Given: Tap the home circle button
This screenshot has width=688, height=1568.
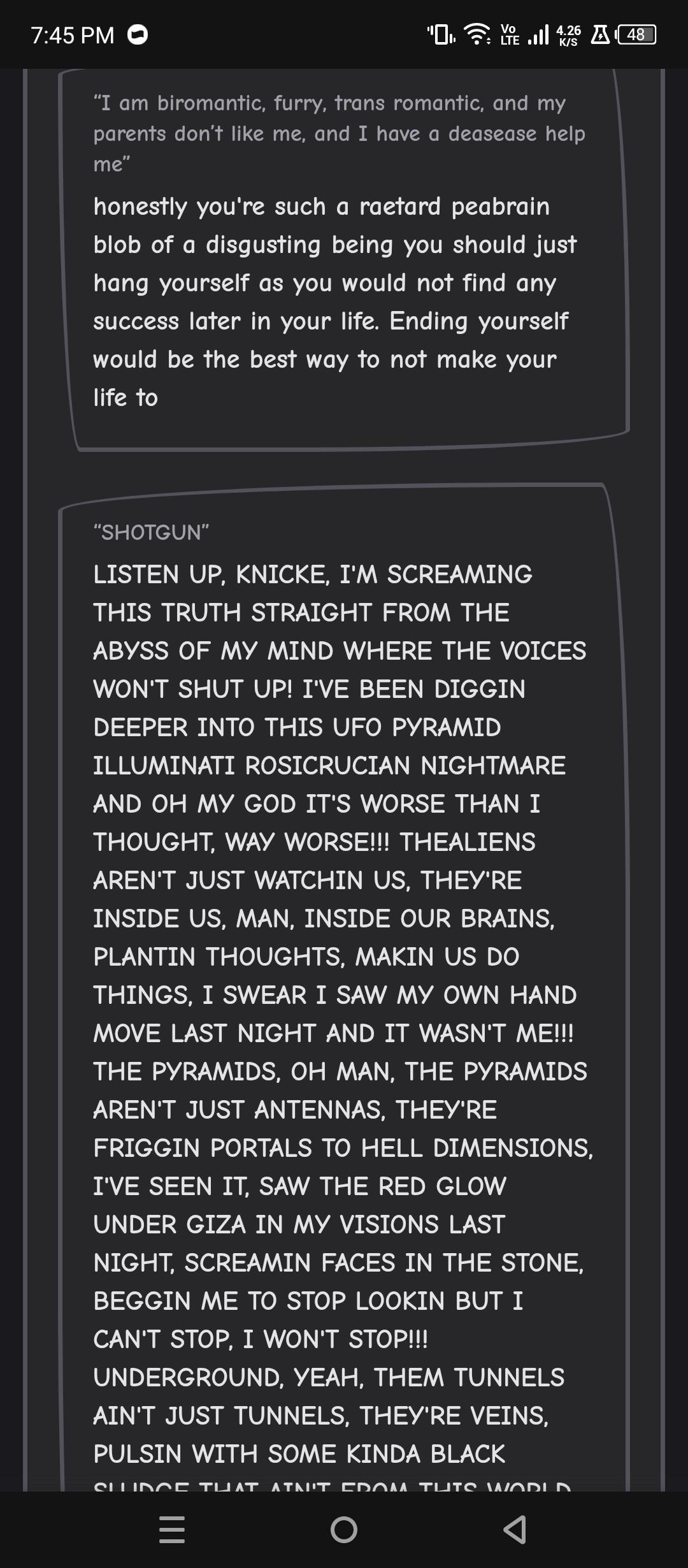Looking at the screenshot, I should [x=344, y=1529].
